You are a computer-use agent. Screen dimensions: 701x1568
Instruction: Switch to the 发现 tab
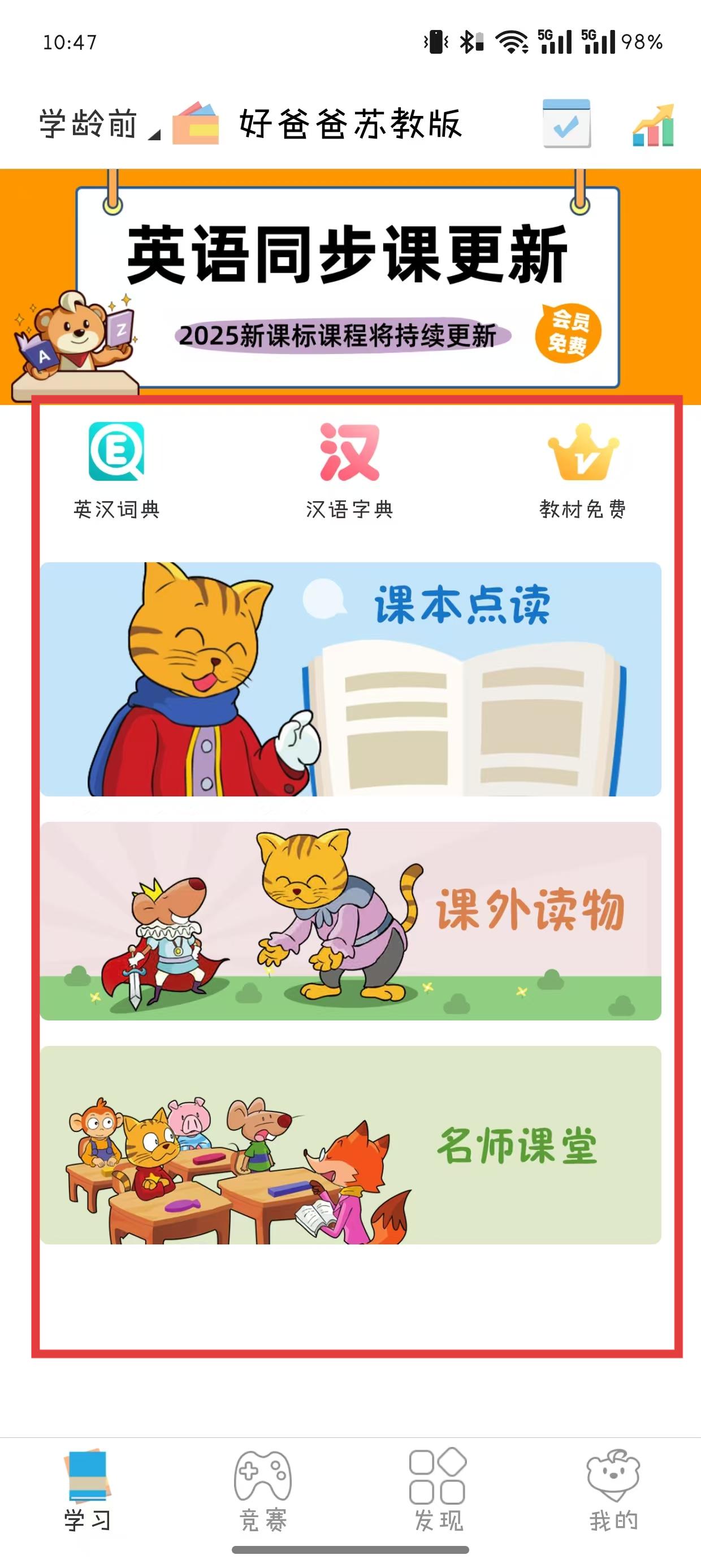(438, 1491)
